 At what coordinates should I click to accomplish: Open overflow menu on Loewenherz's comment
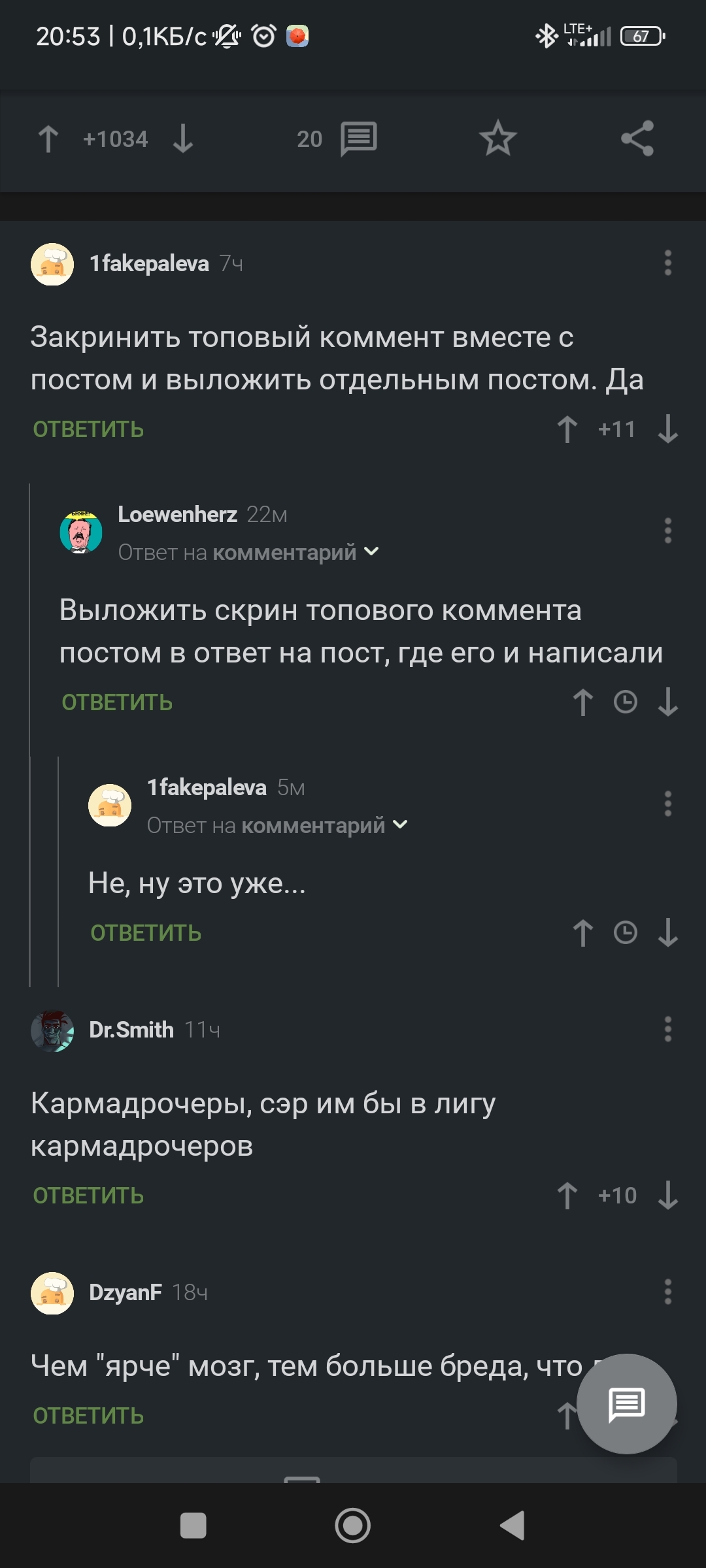click(x=667, y=531)
